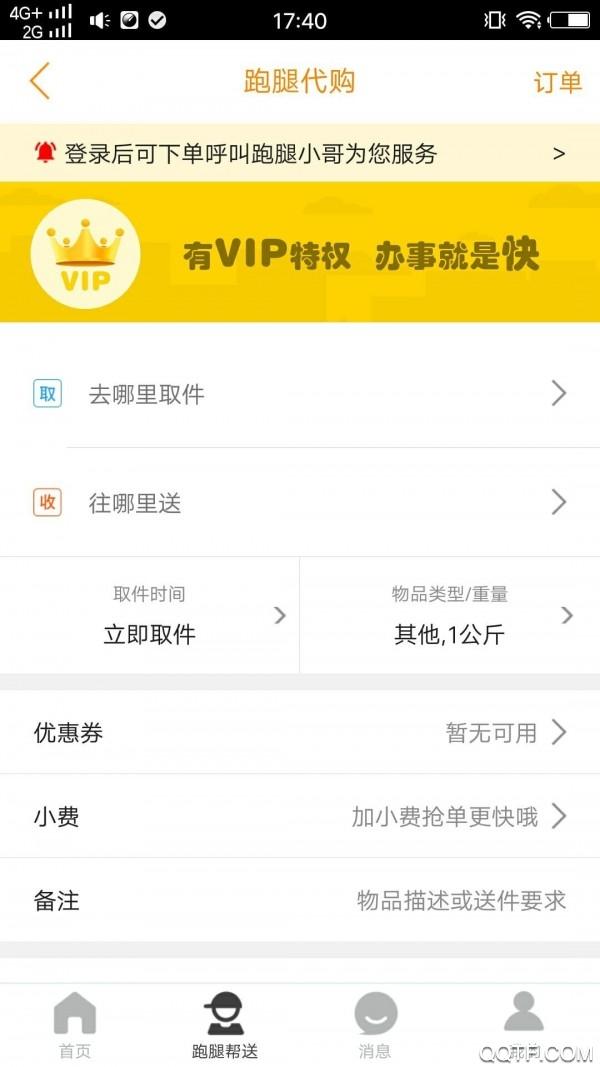Open 订单 orders page
Viewport: 600px width, 1067px height.
(557, 82)
